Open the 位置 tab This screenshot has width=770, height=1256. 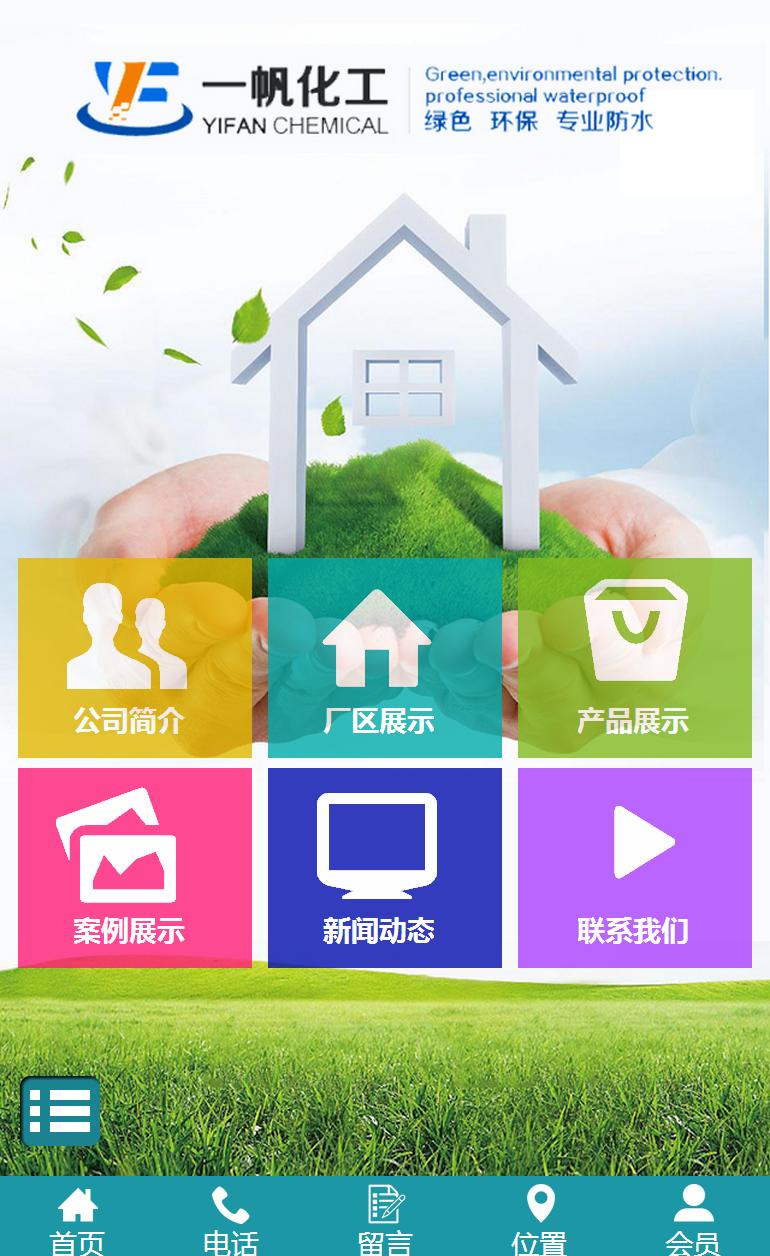[539, 1219]
